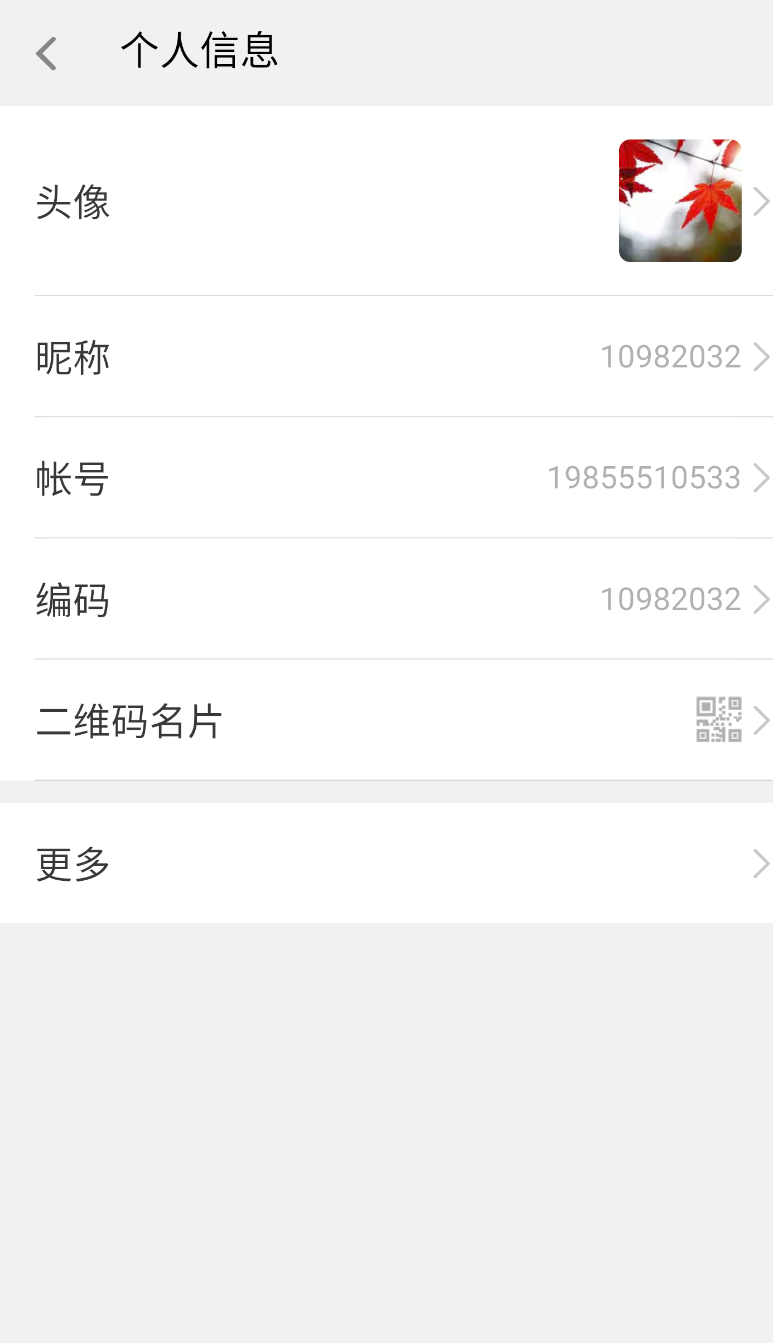Edit the 昵称 nickname row
This screenshot has width=773, height=1343.
[386, 357]
